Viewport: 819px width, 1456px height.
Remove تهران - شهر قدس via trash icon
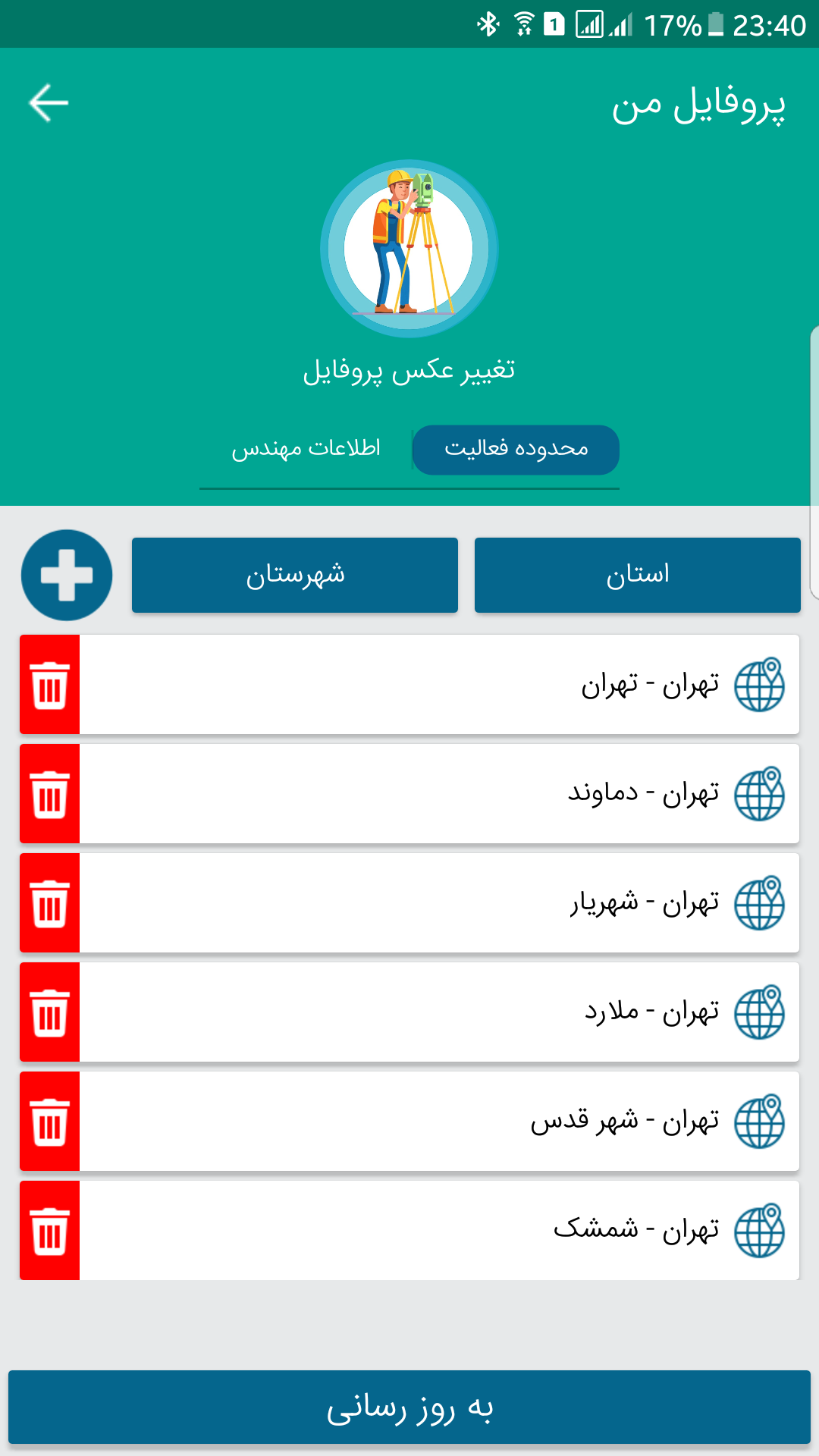(x=49, y=1121)
